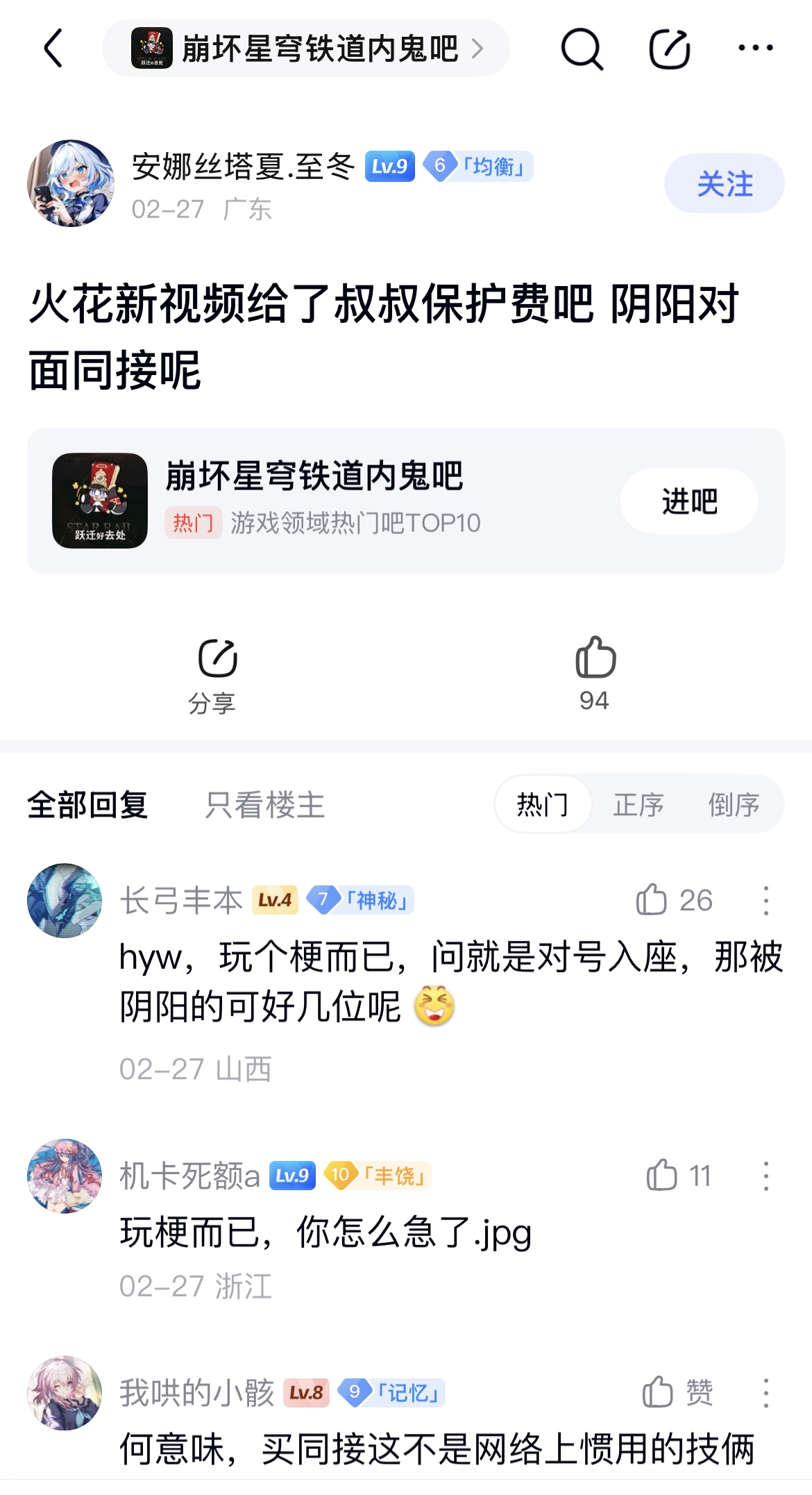812x1495 pixels.
Task: Like 长弓丰本's reply
Action: click(652, 900)
